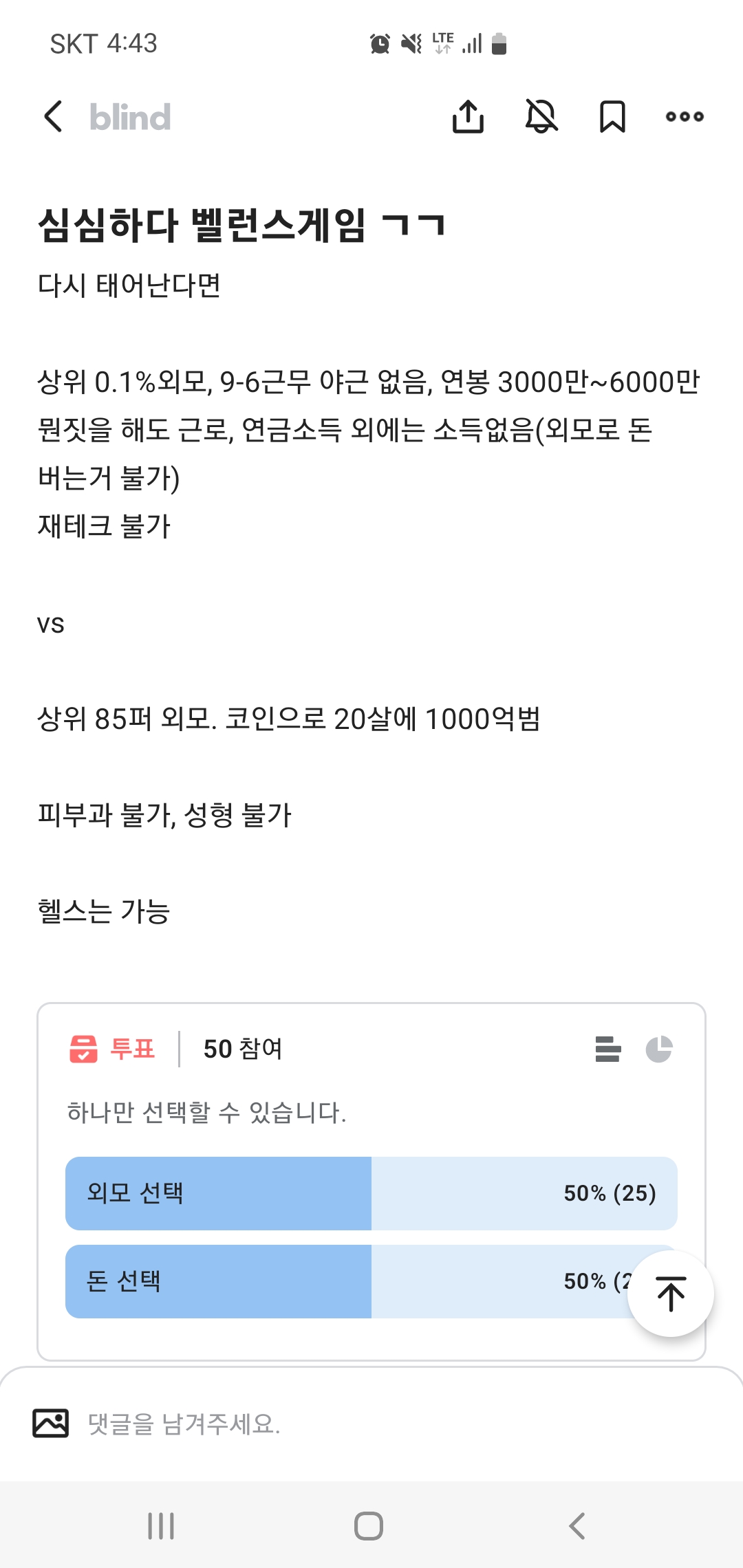The height and width of the screenshot is (1568, 743).
Task: Share this post
Action: click(x=468, y=116)
